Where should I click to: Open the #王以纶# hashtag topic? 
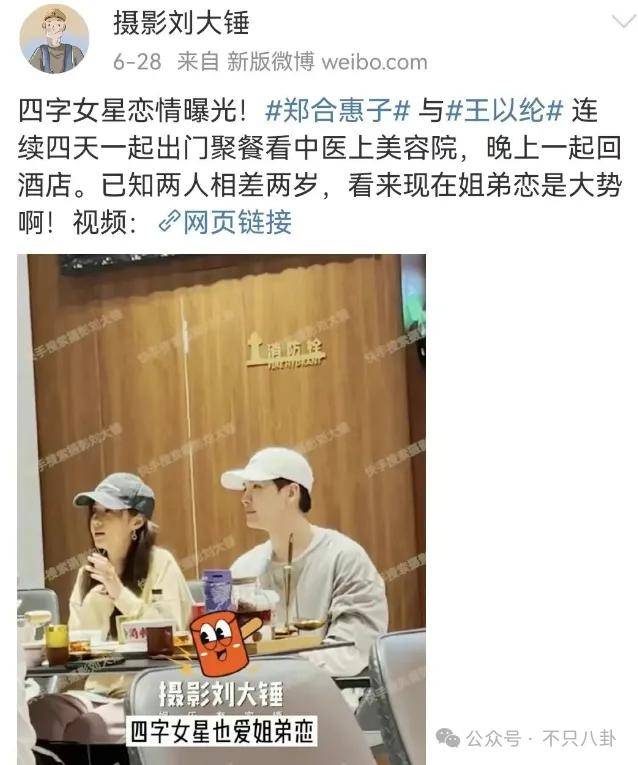coord(507,106)
